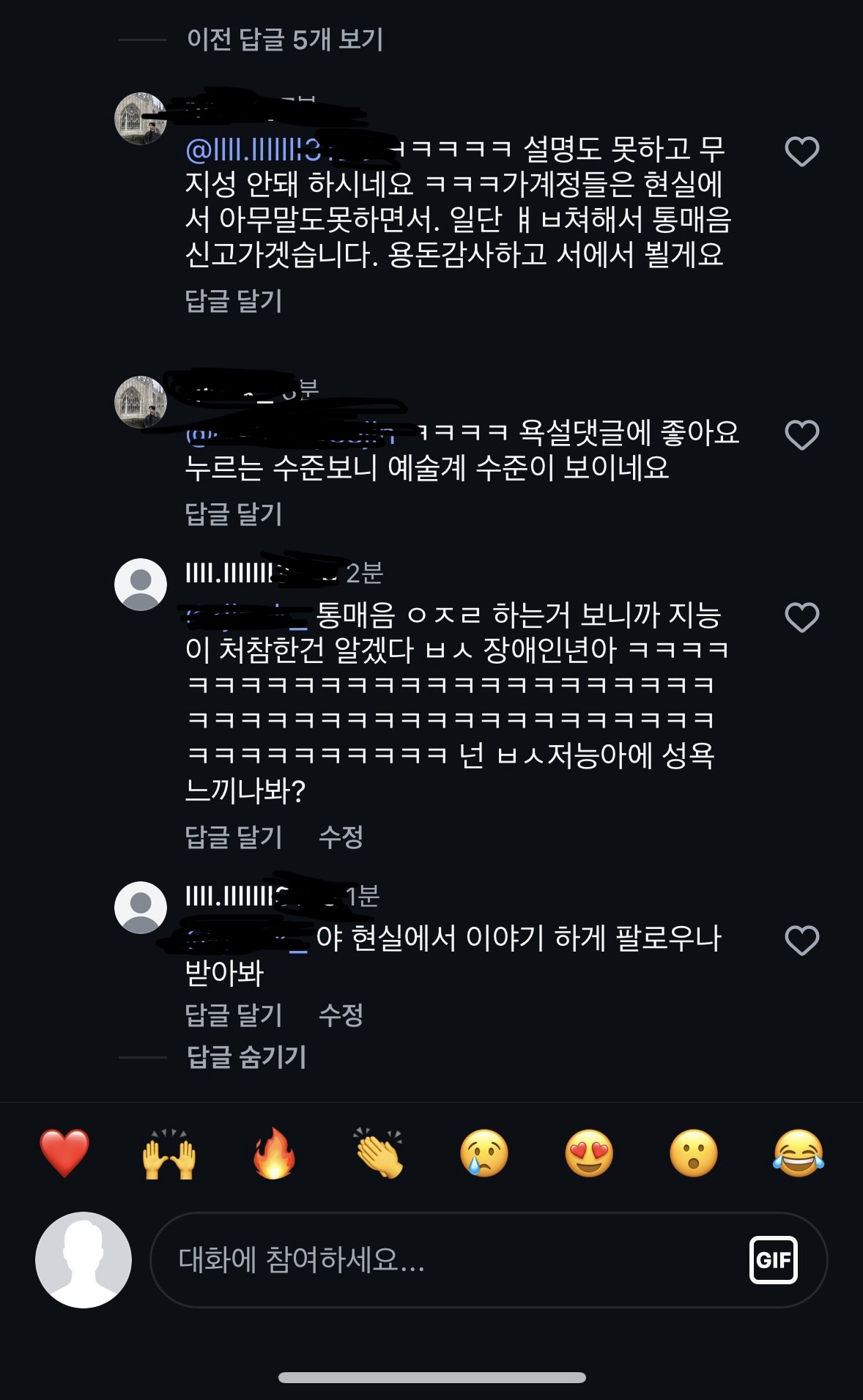This screenshot has width=863, height=1400.
Task: Like the comment ending with 느끼나봐?
Action: 801,618
